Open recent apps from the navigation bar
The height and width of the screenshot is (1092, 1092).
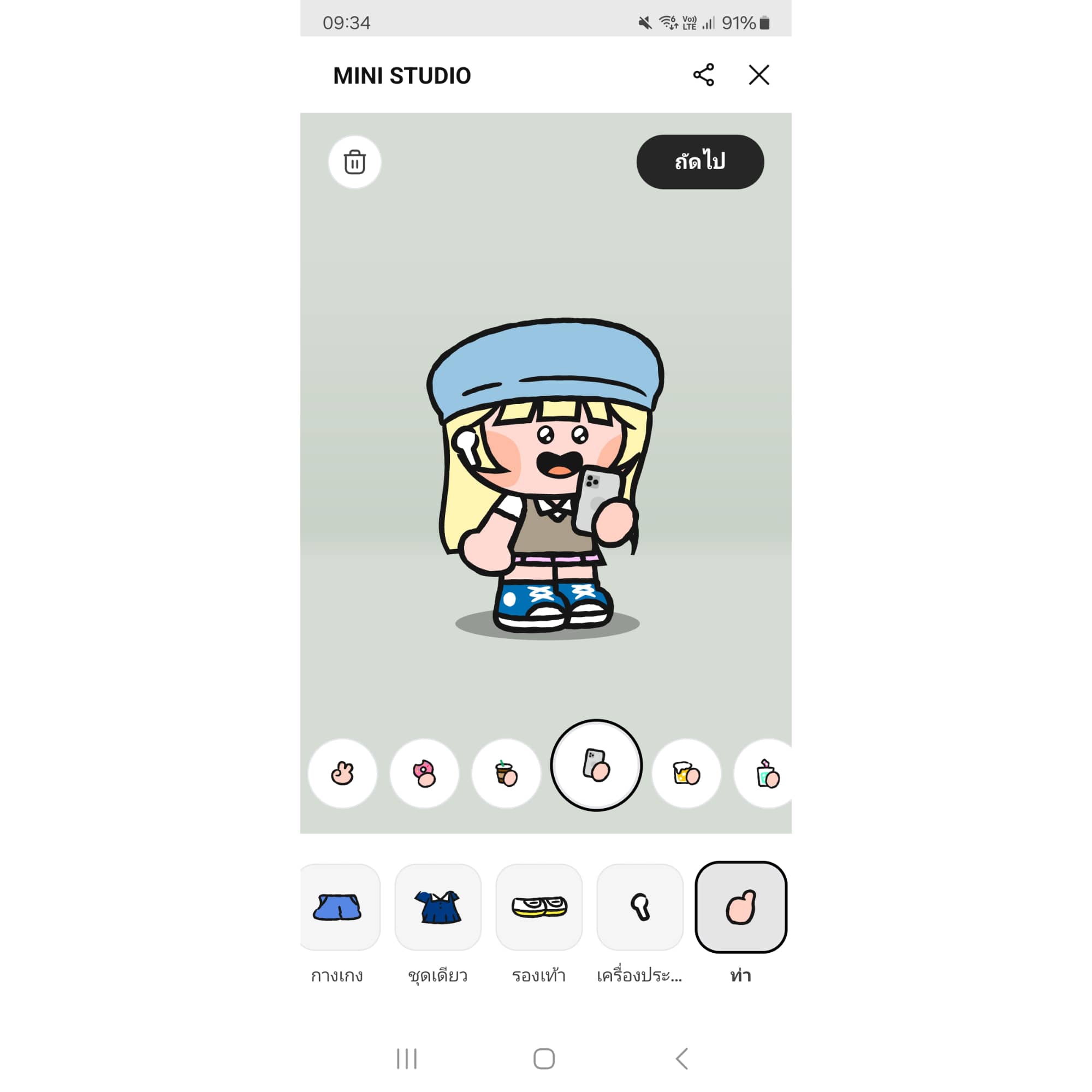point(406,1058)
